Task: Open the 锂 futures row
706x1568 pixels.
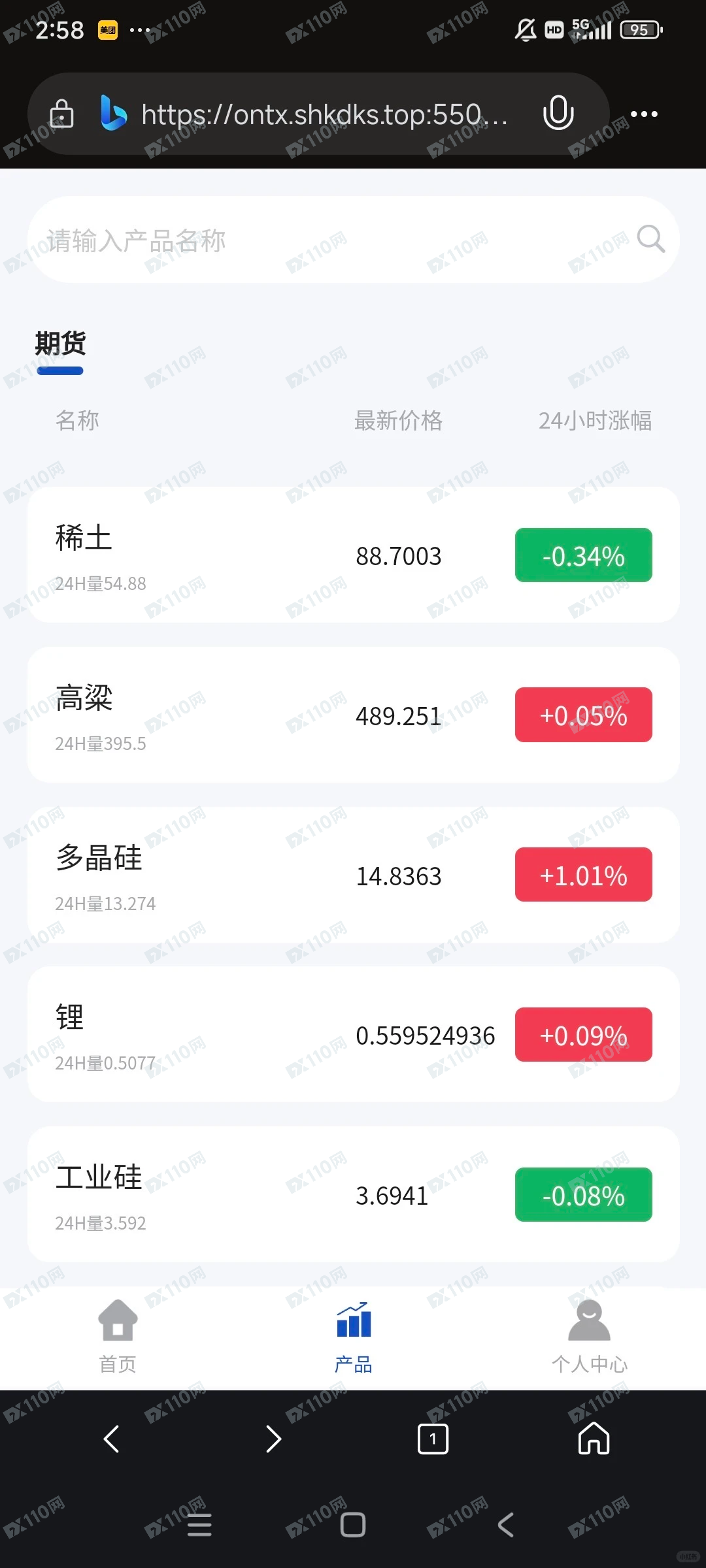Action: coord(353,1035)
